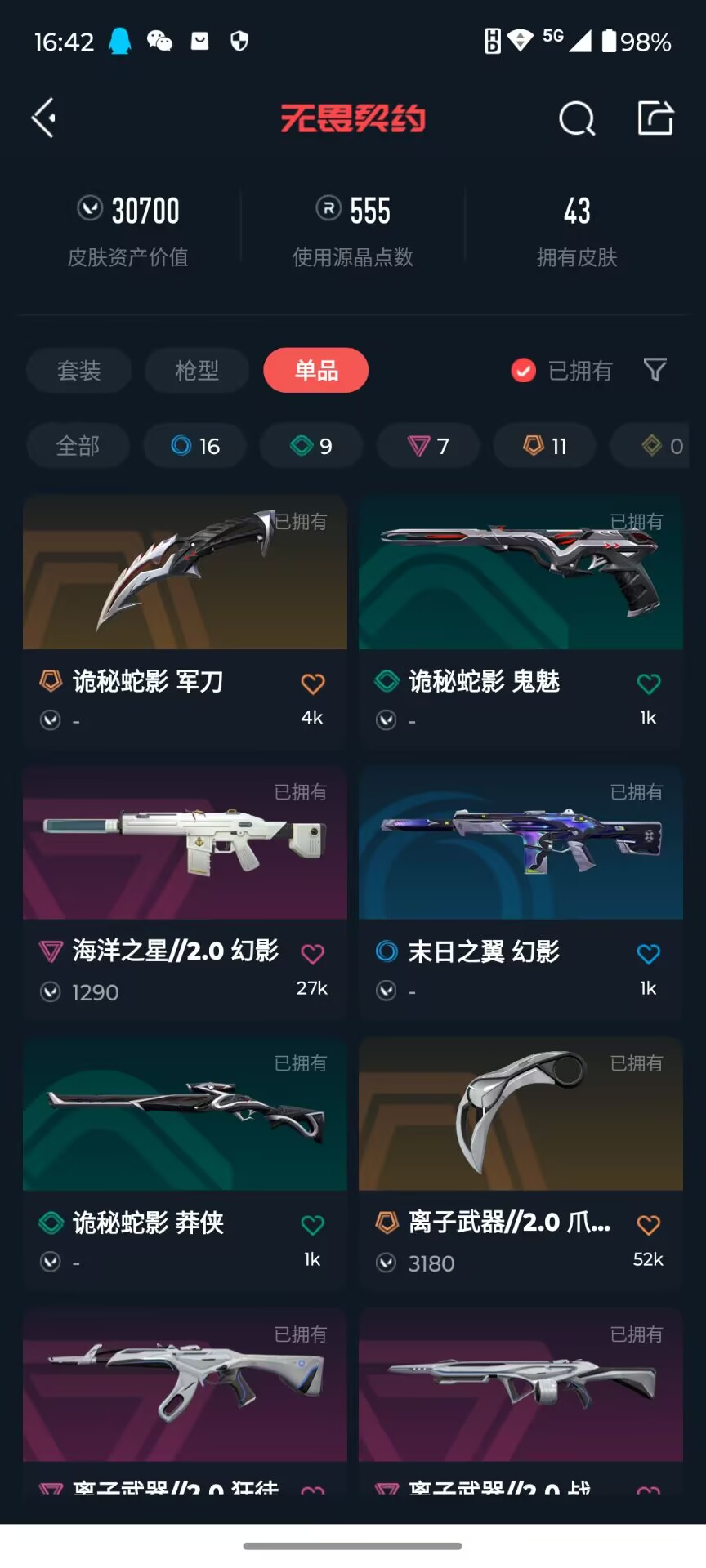Open the search icon in the header
Image resolution: width=706 pixels, height=1568 pixels.
click(x=577, y=118)
